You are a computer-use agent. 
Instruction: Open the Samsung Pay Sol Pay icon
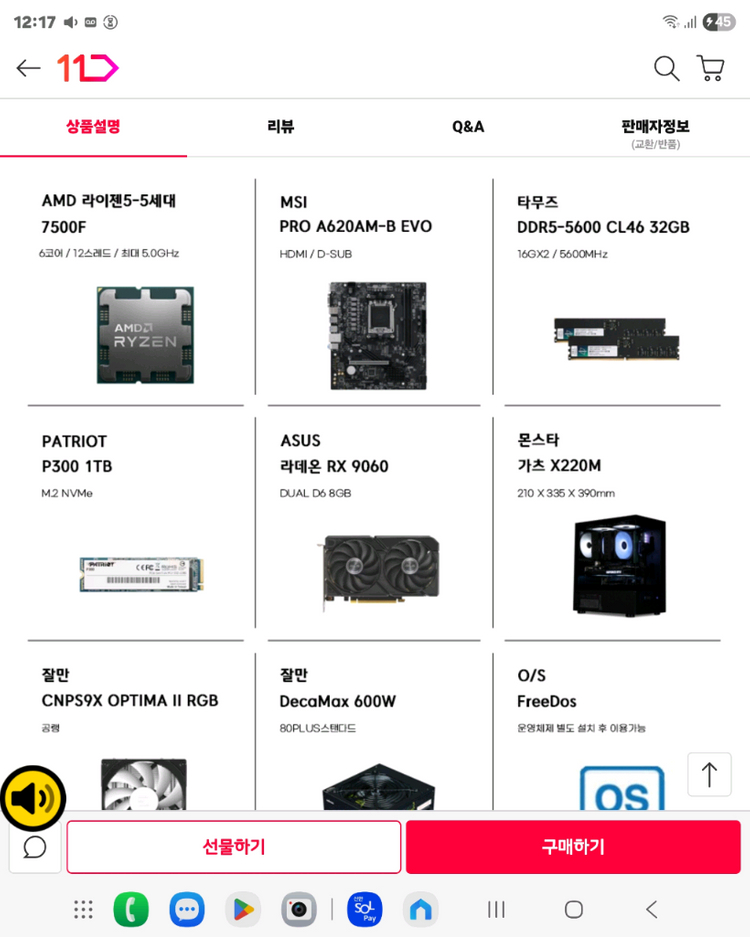tap(364, 909)
